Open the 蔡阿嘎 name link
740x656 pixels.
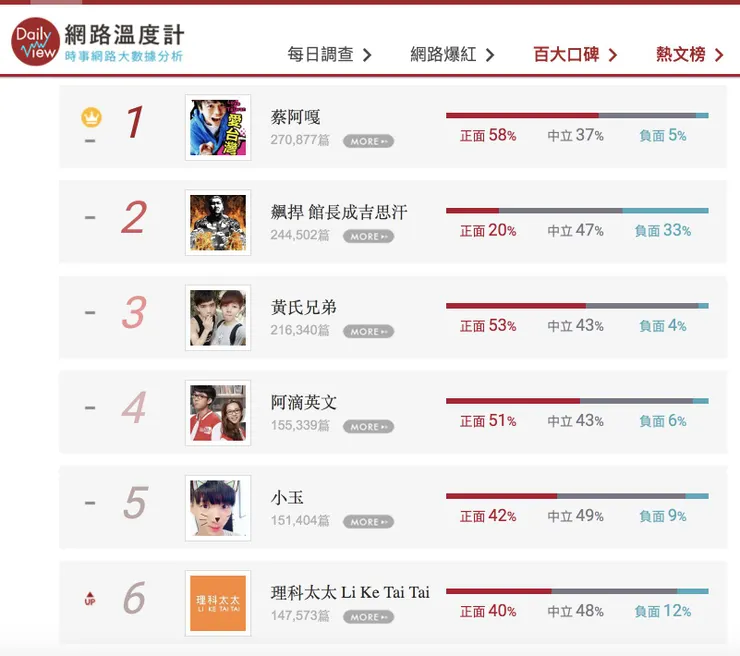295,117
